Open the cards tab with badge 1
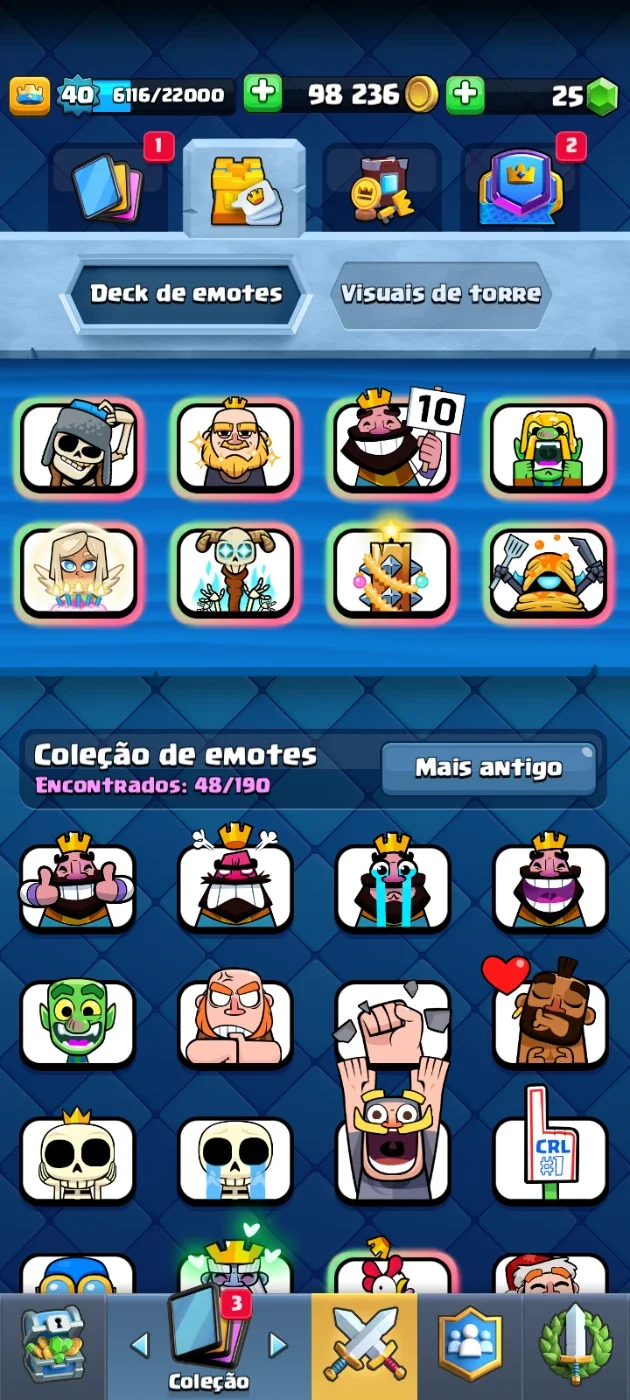Image resolution: width=630 pixels, height=1400 pixels. tap(108, 188)
